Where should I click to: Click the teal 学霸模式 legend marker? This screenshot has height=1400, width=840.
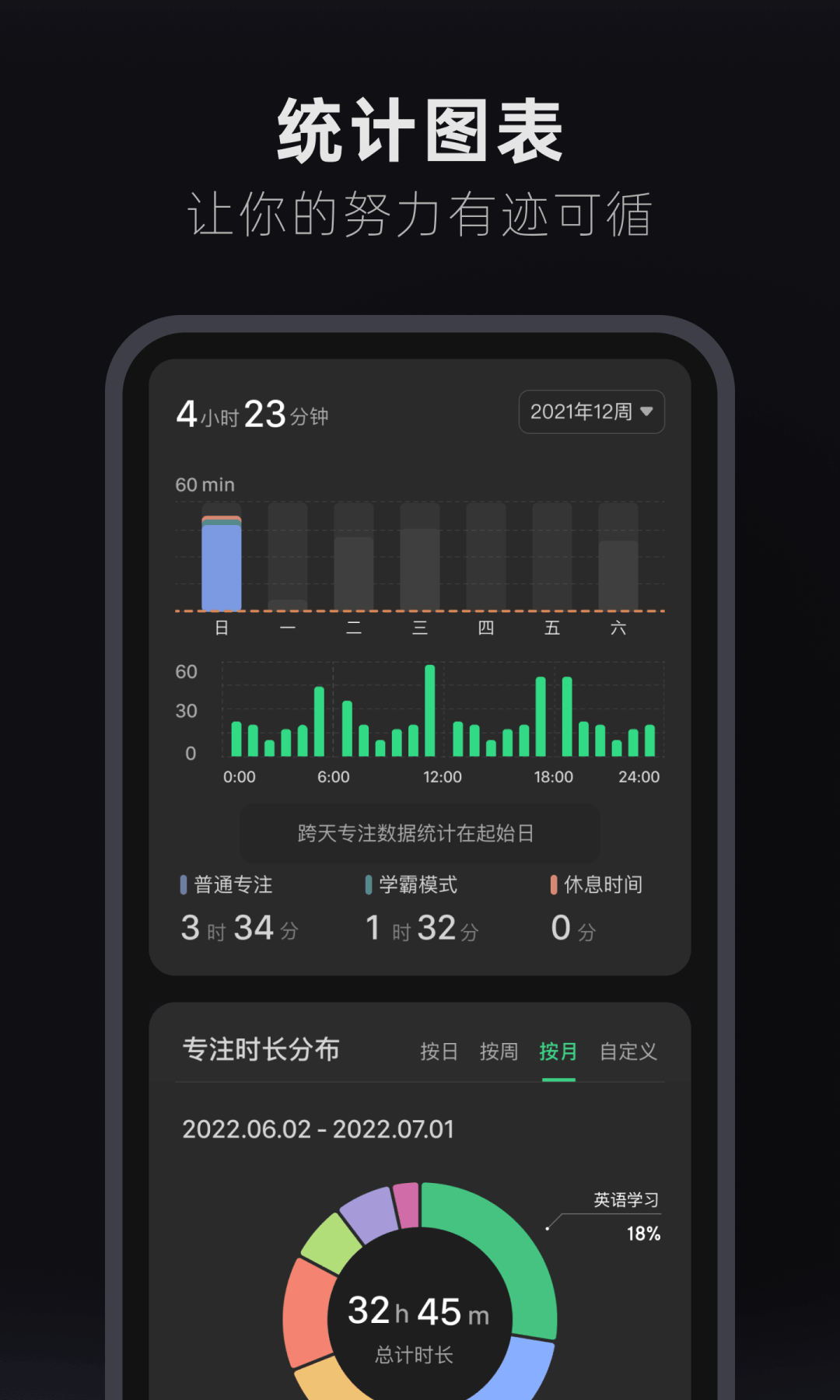[x=366, y=884]
